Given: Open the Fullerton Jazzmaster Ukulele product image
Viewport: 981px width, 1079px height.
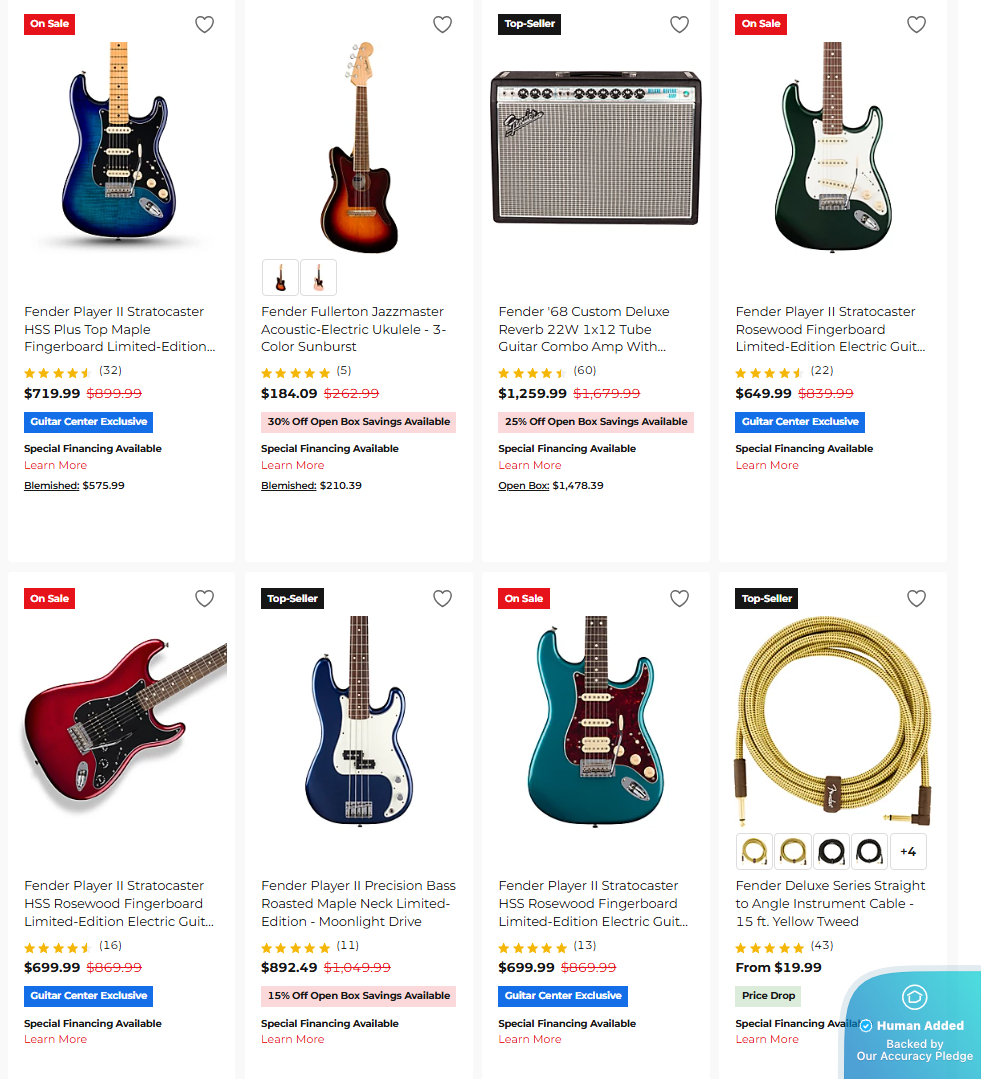Looking at the screenshot, I should pyautogui.click(x=357, y=147).
